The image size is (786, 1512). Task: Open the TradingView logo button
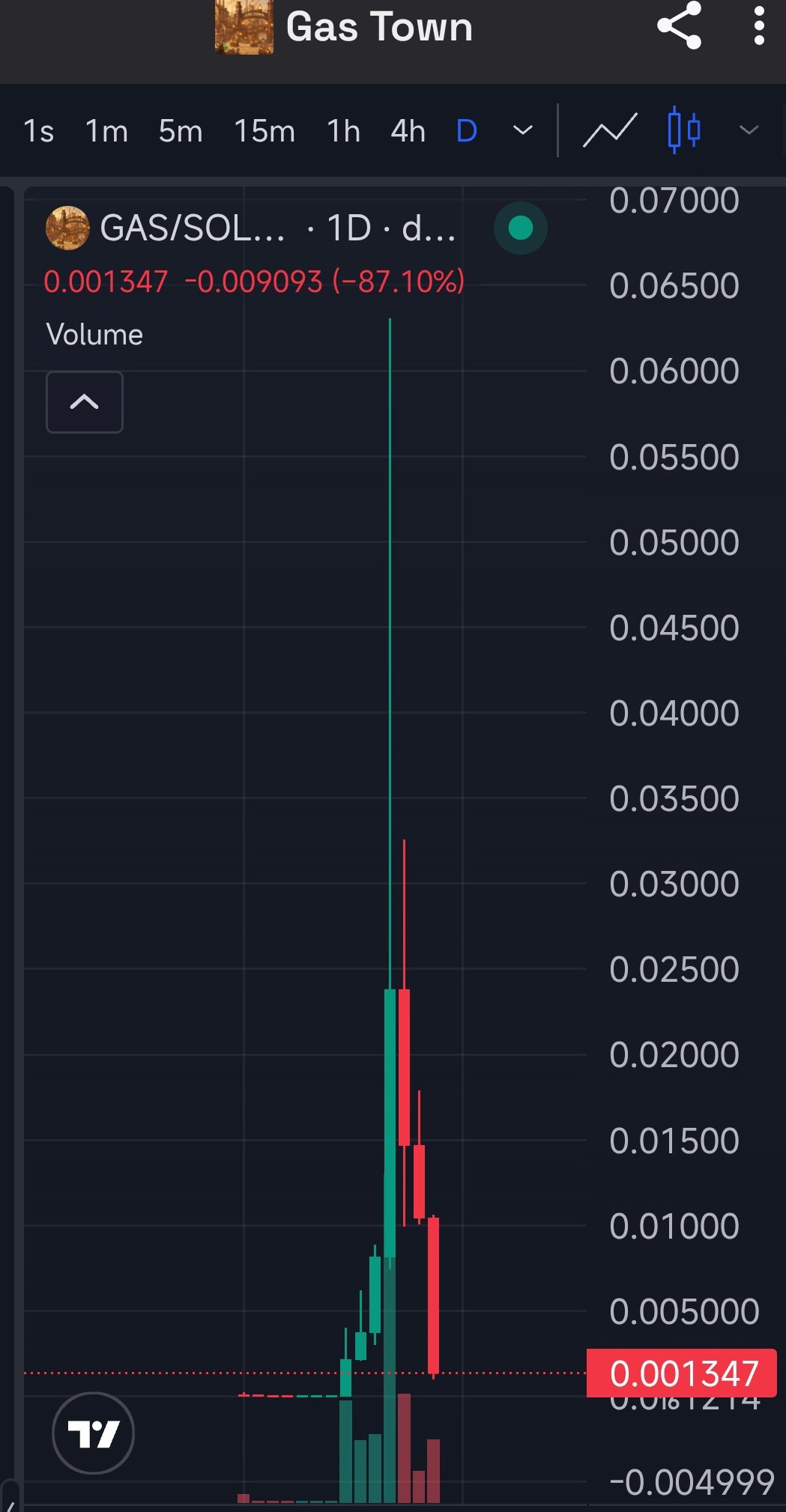[x=94, y=1433]
